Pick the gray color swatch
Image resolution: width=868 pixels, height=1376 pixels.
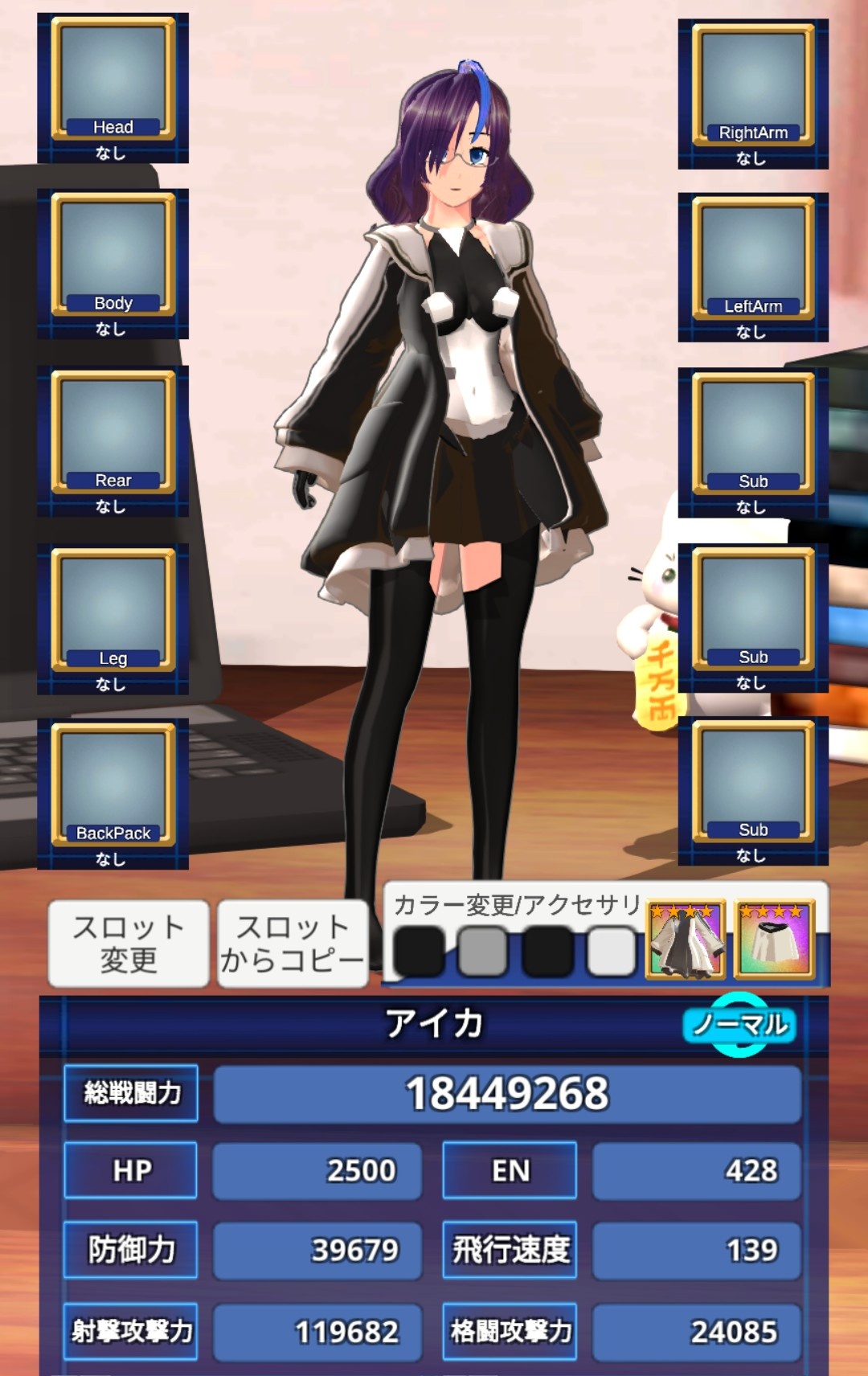click(483, 951)
